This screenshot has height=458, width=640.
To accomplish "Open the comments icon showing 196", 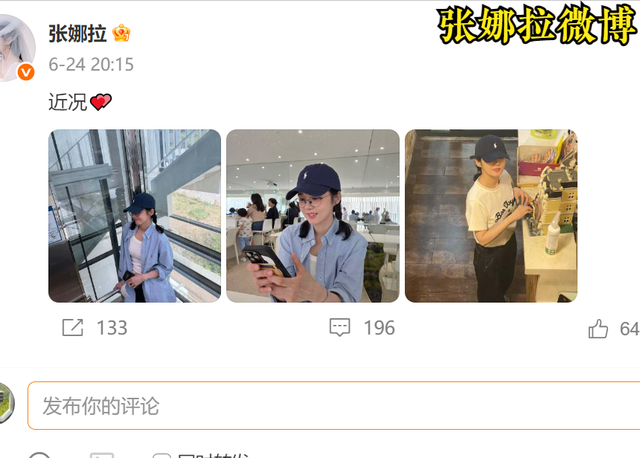I will [340, 328].
